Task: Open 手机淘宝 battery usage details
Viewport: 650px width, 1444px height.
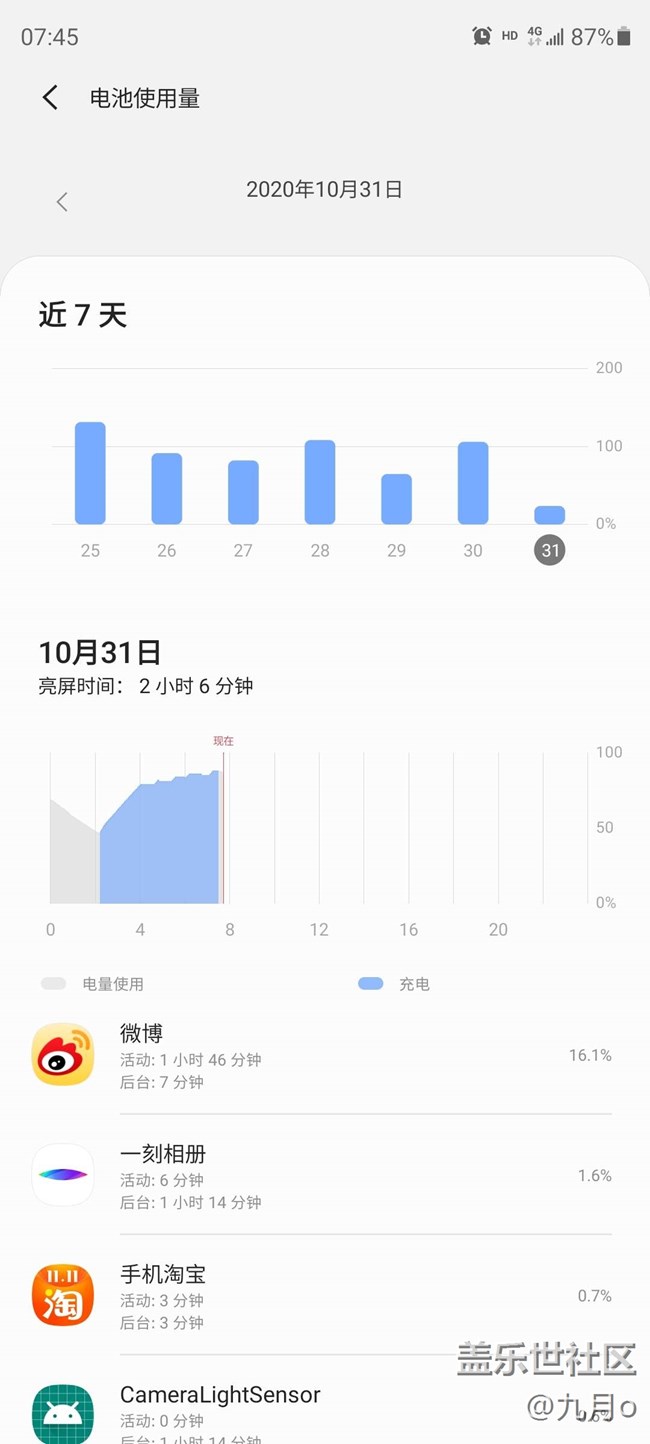Action: [x=320, y=1296]
